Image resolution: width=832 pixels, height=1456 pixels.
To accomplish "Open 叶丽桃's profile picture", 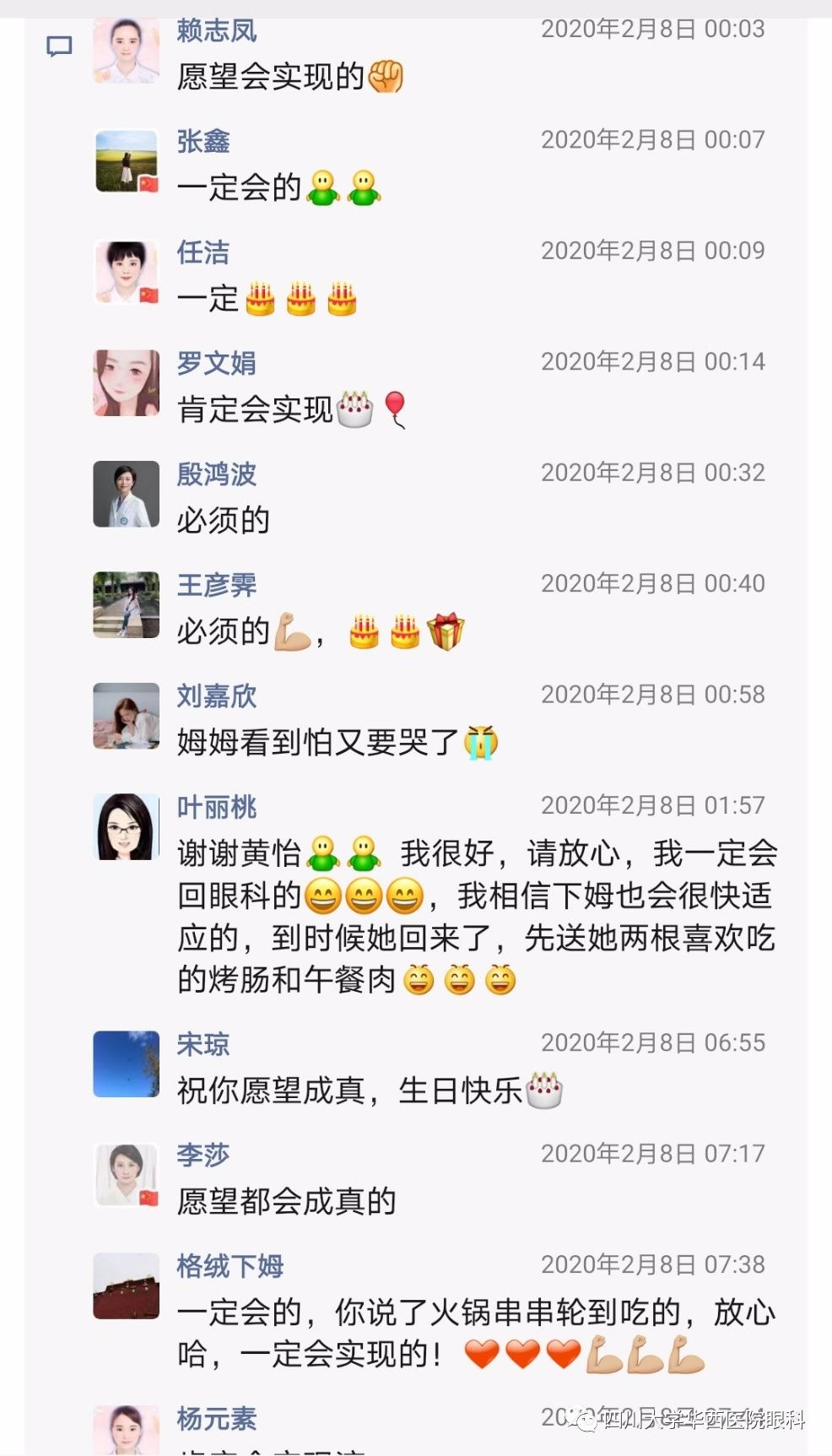I will click(127, 827).
